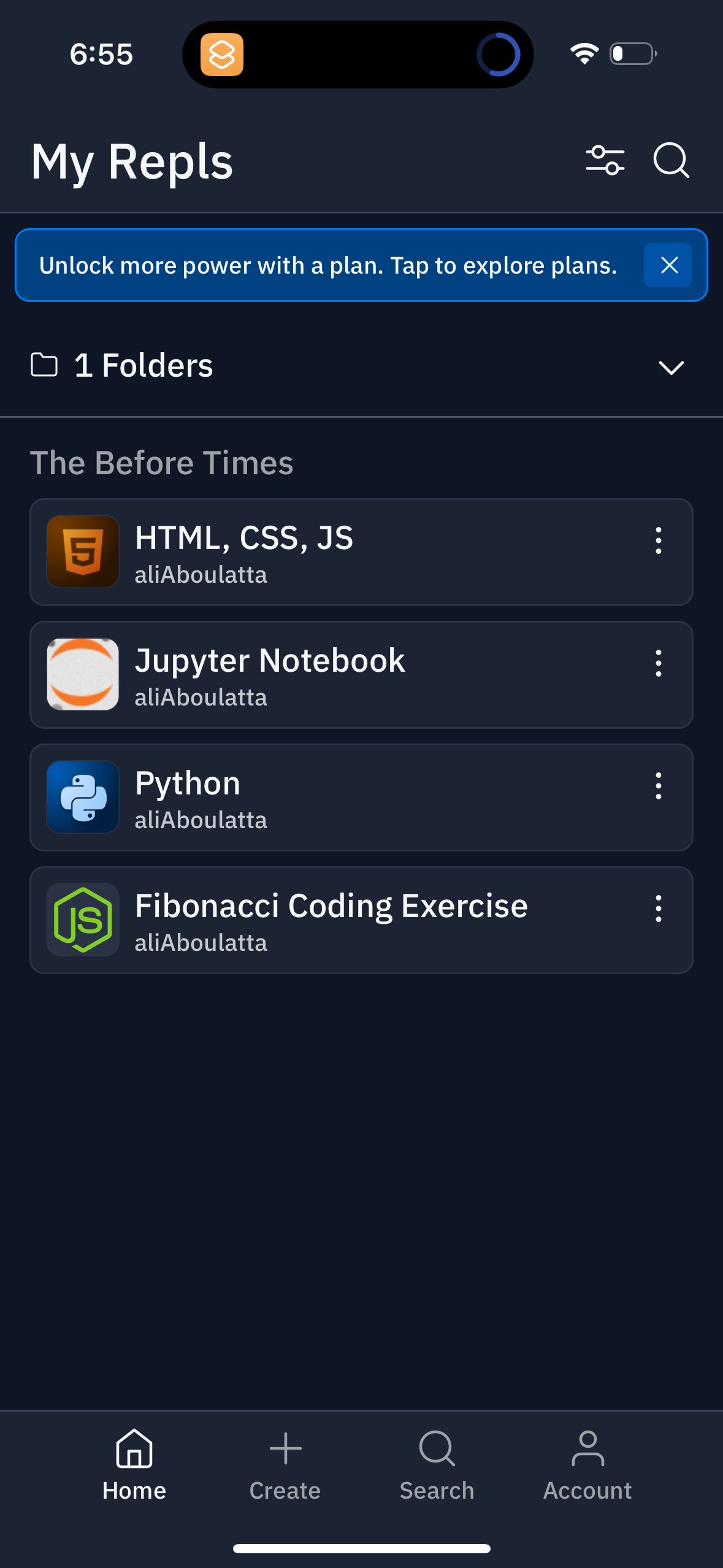This screenshot has width=723, height=1568.
Task: Select the HTML5 icon for HTML, CSS, JS repl
Action: click(82, 551)
